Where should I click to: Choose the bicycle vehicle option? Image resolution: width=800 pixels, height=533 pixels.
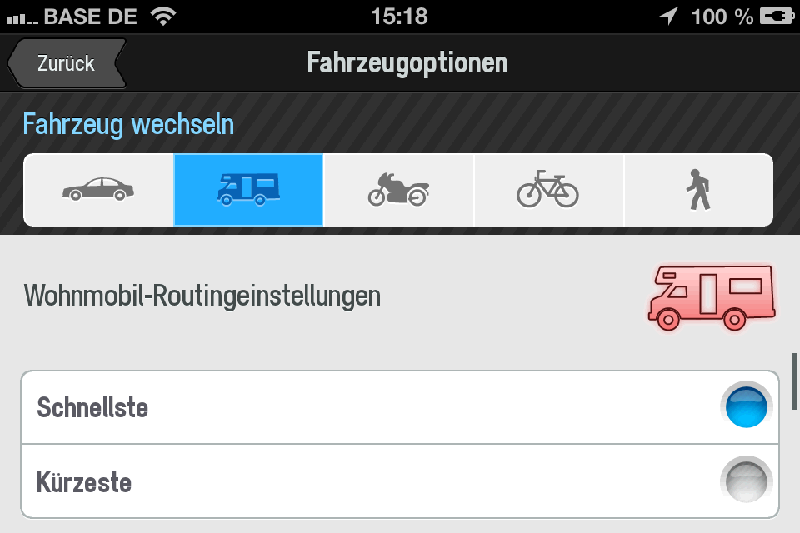point(548,190)
